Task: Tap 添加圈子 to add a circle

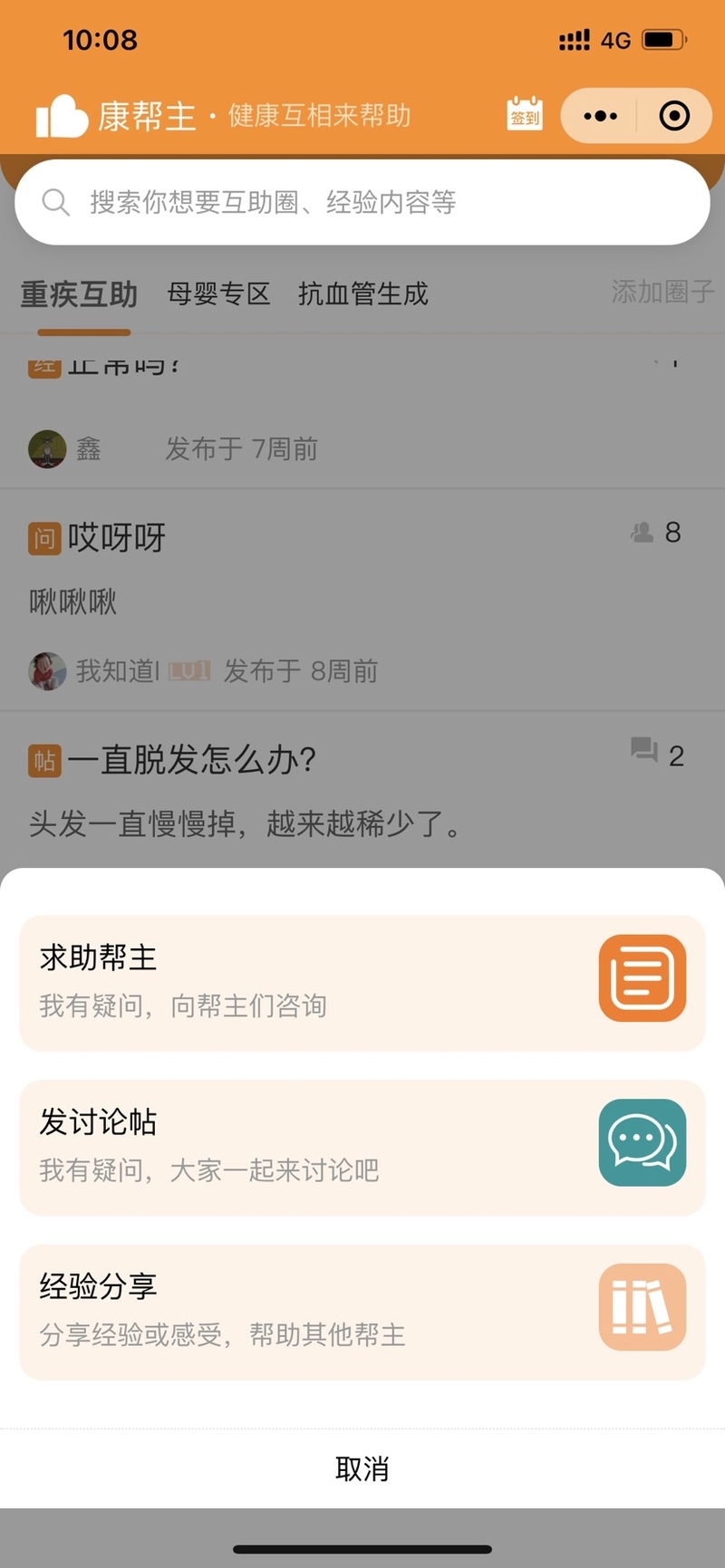Action: click(x=662, y=292)
